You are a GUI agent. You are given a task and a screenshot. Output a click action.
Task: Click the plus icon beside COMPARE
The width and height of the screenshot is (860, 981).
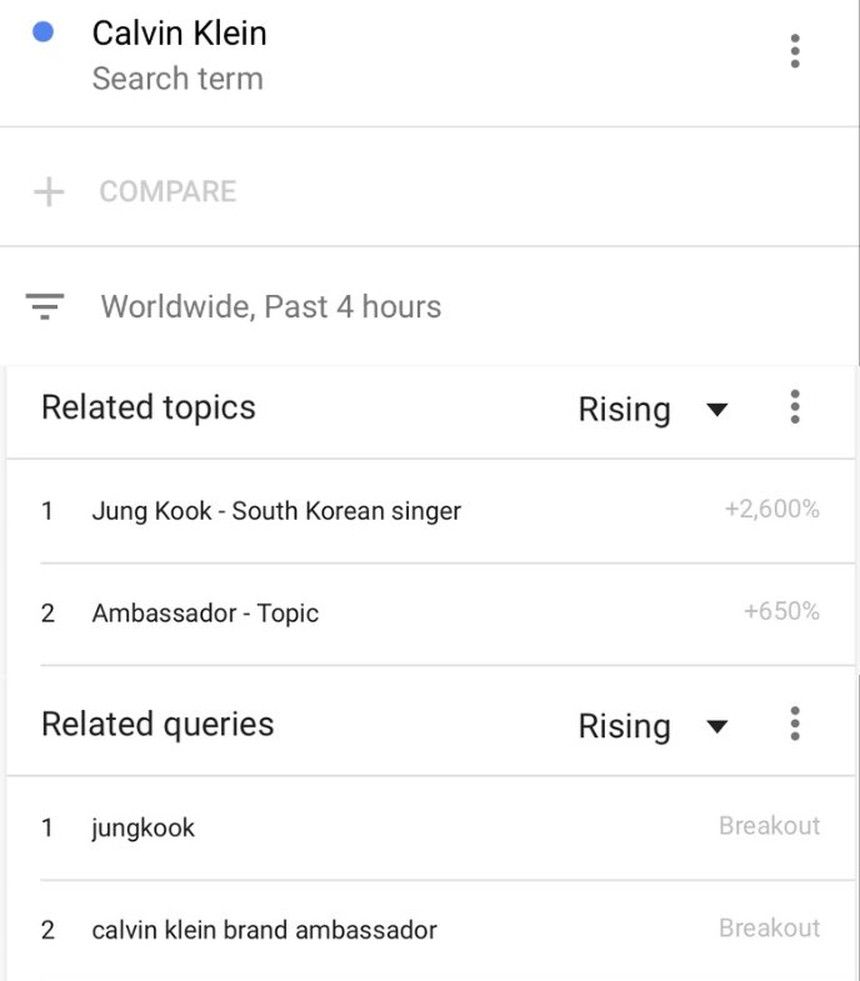[x=48, y=191]
